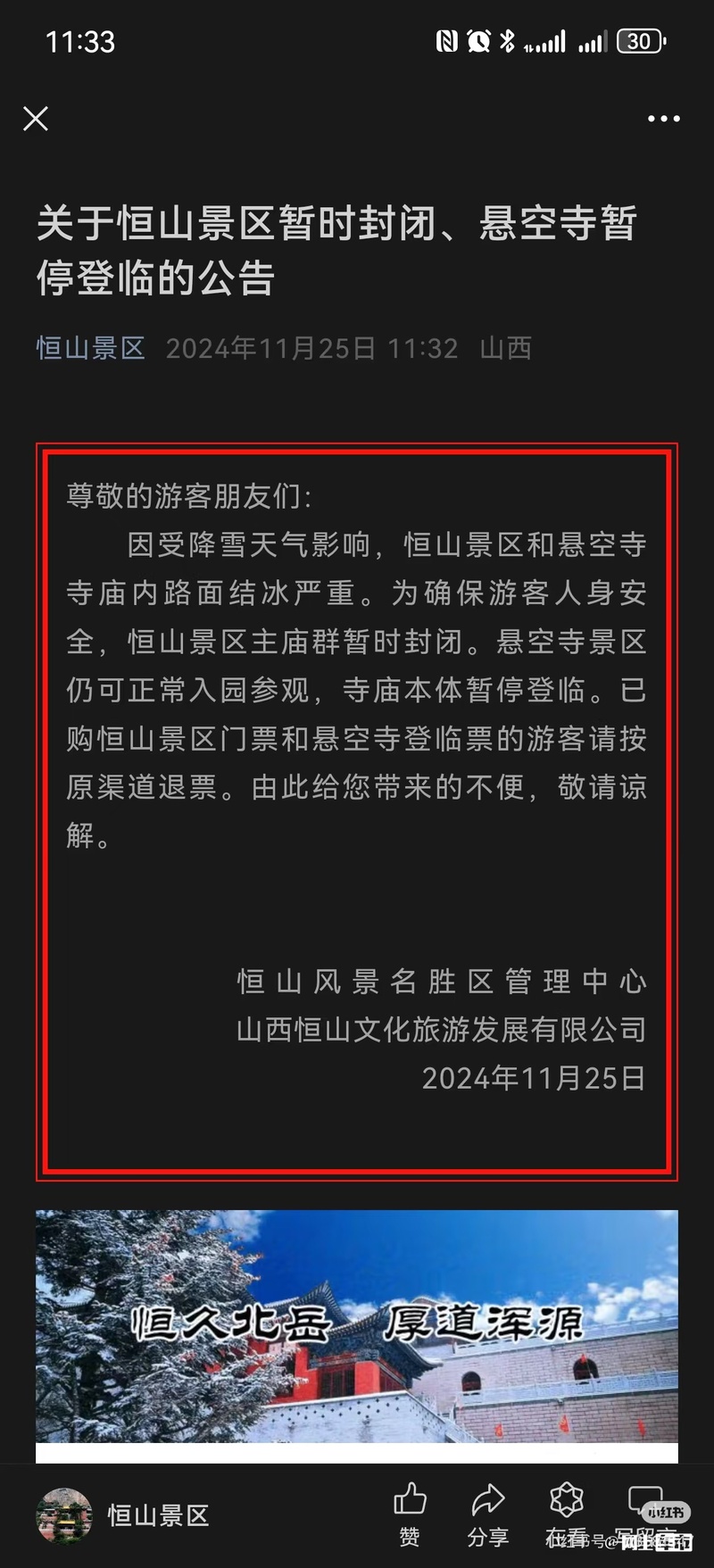Open the 恒山景区 account from the bottom bar
Image resolution: width=714 pixels, height=1568 pixels.
point(123,1515)
